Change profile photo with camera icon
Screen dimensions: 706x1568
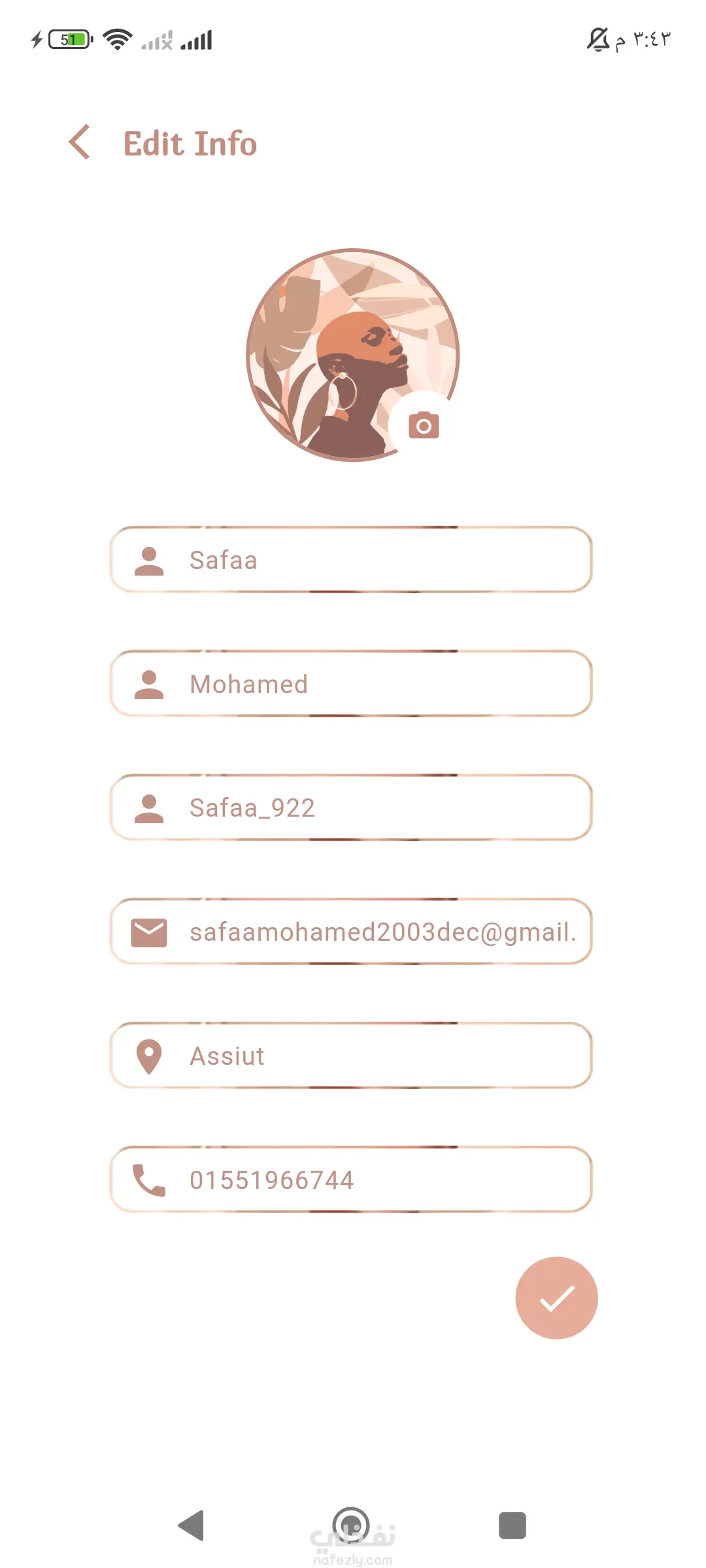pyautogui.click(x=423, y=426)
